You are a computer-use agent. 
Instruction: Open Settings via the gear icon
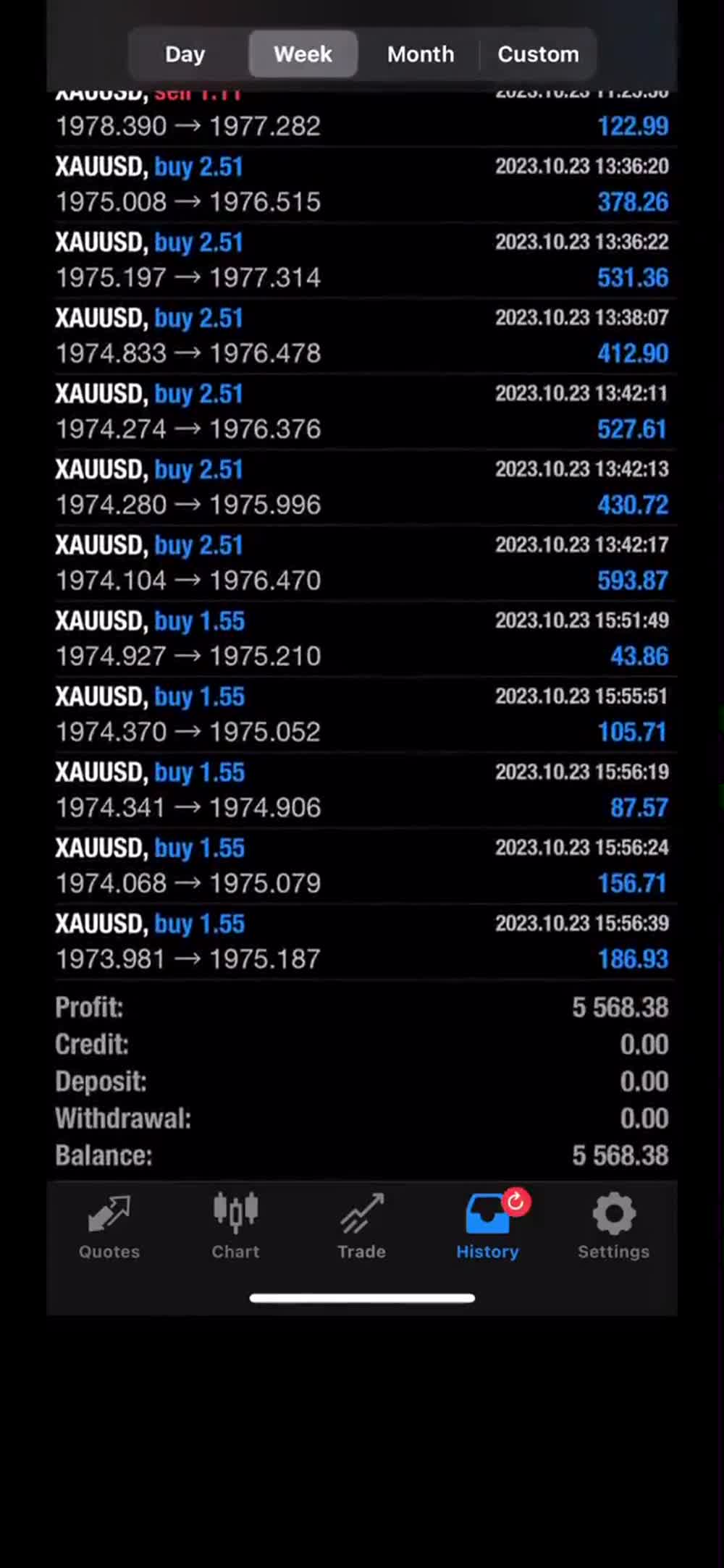coord(613,1223)
